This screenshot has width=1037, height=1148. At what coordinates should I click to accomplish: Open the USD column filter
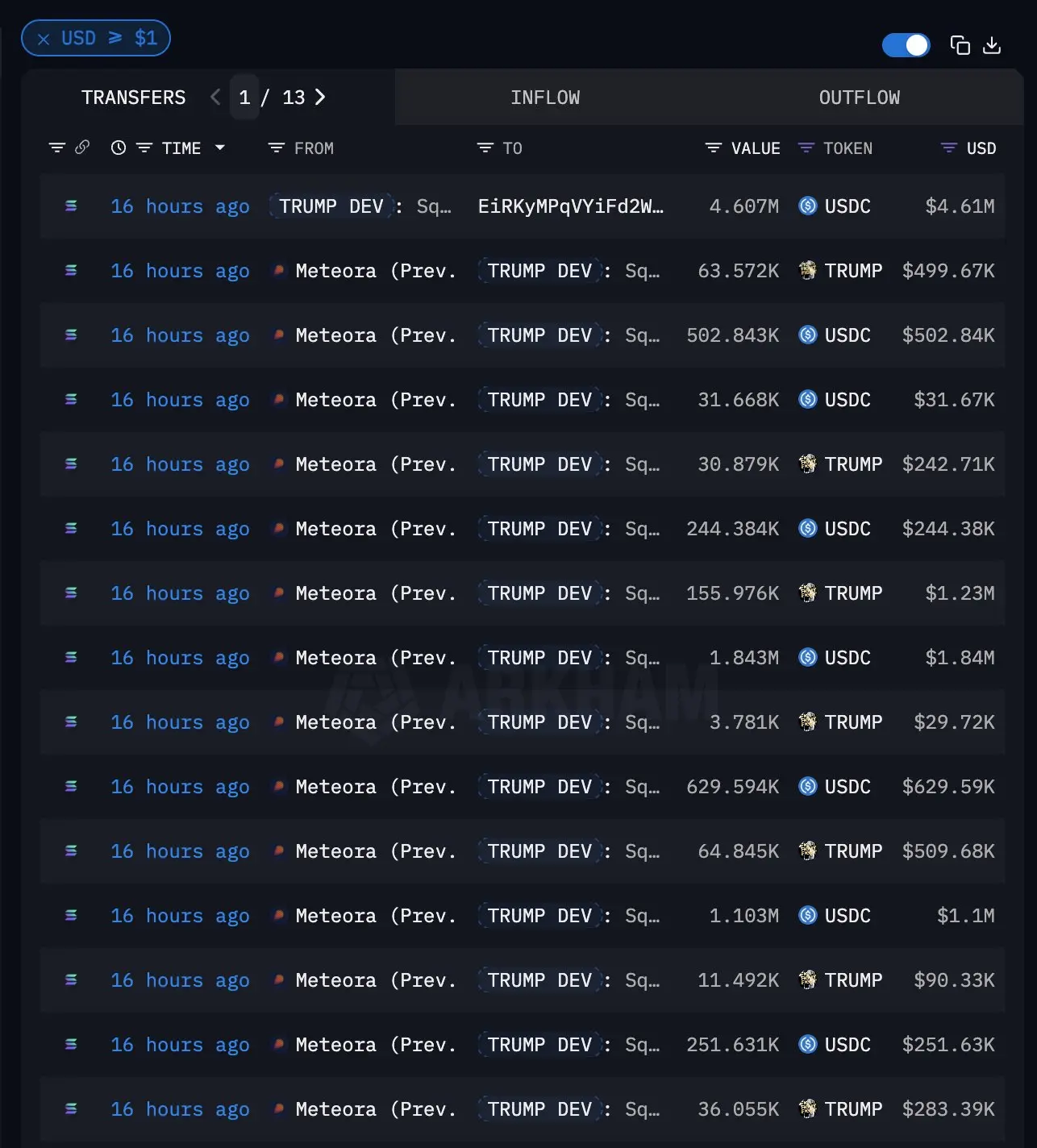pyautogui.click(x=949, y=148)
